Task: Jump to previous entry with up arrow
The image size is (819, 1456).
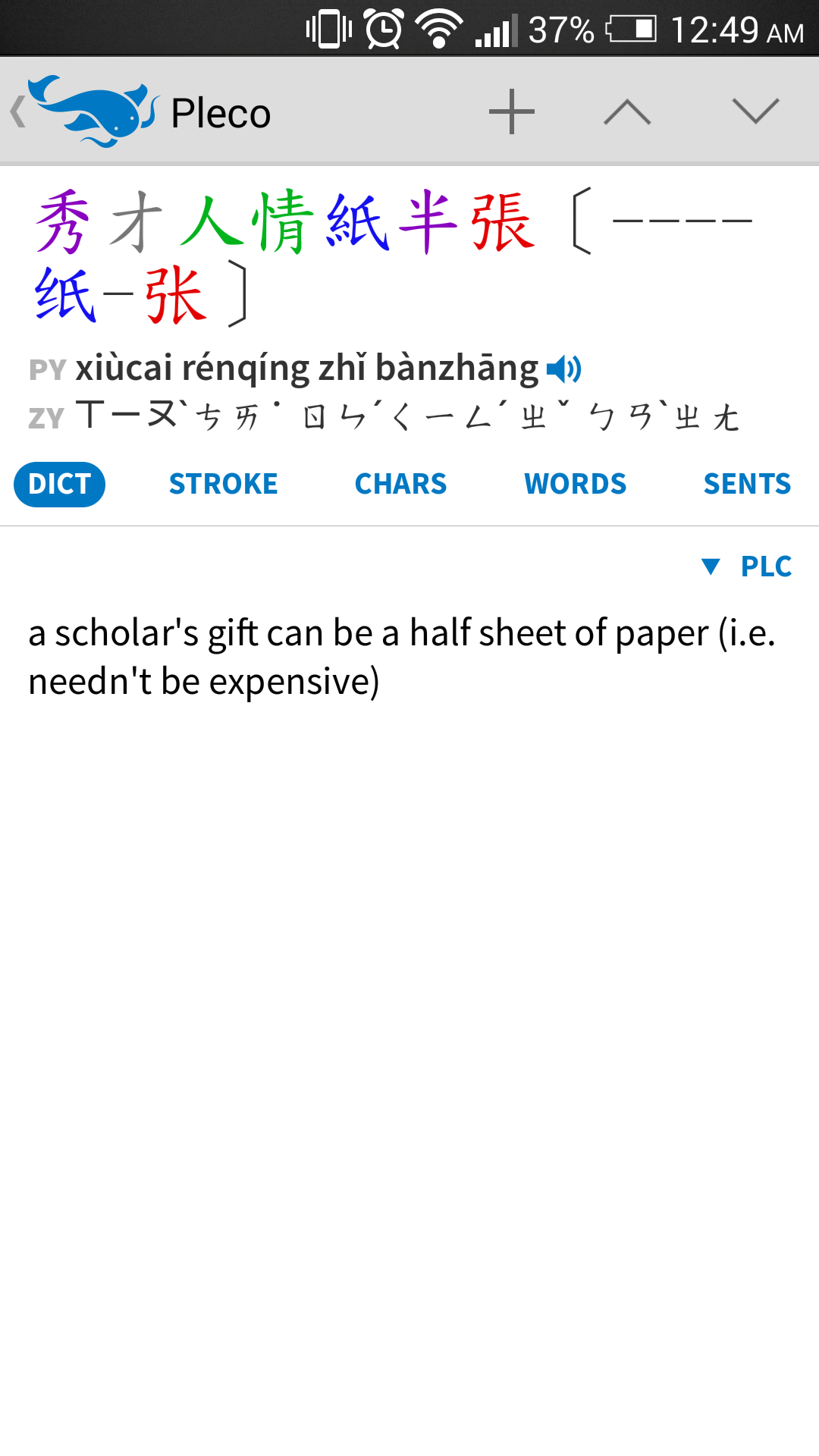Action: pos(627,111)
